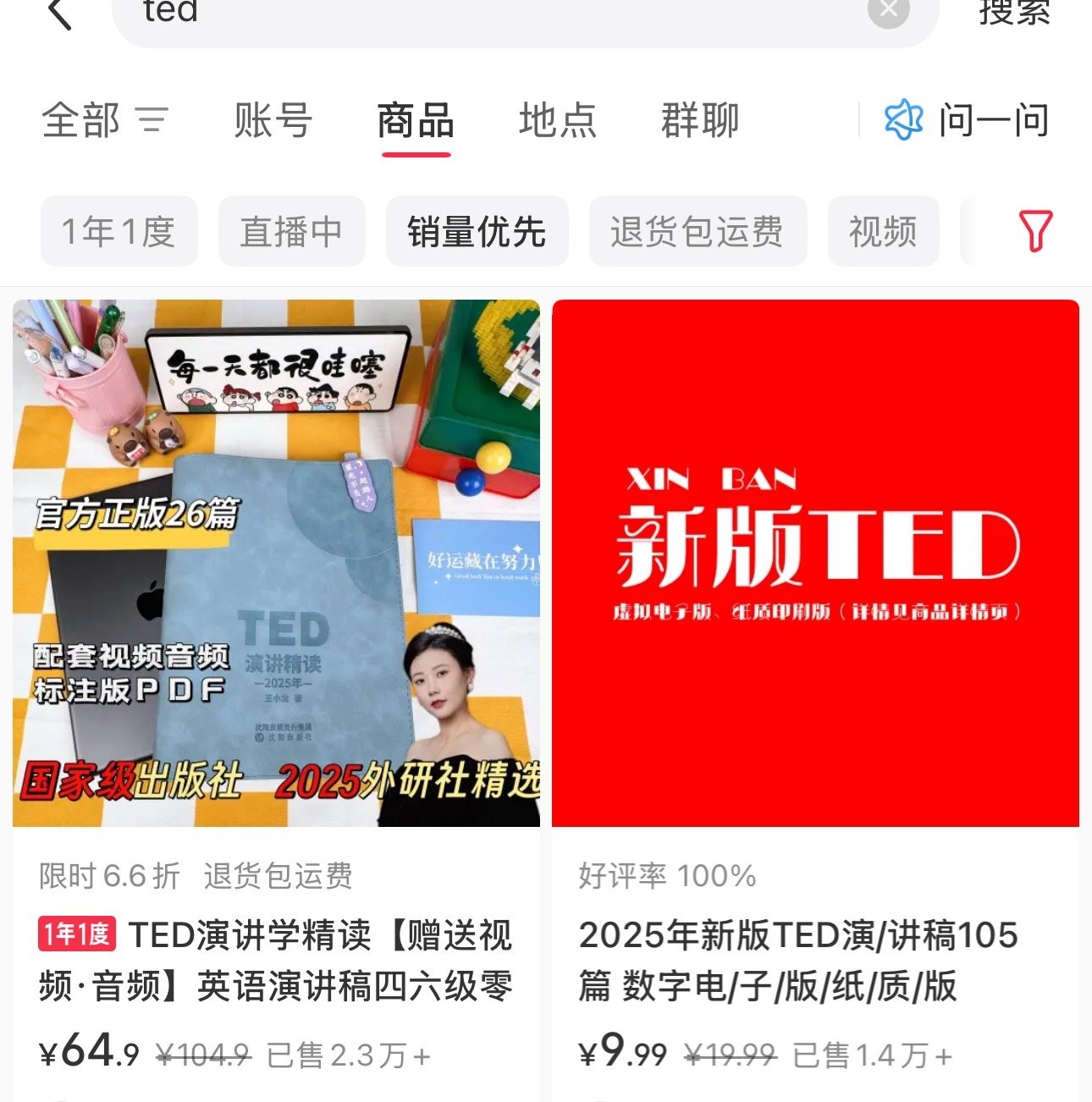Clear the search text
The width and height of the screenshot is (1092, 1102).
pos(889,10)
